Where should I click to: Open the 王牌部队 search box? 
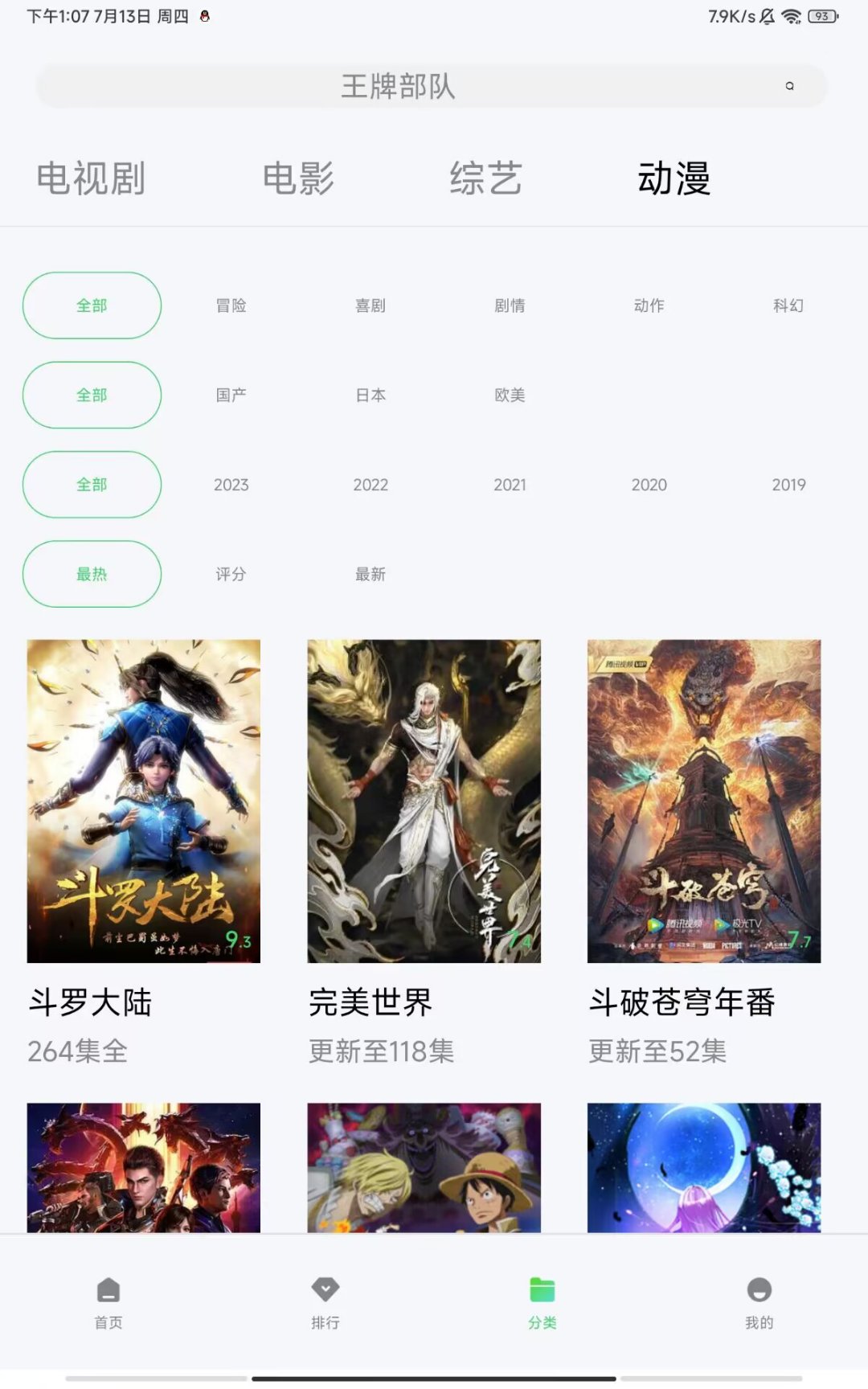431,86
